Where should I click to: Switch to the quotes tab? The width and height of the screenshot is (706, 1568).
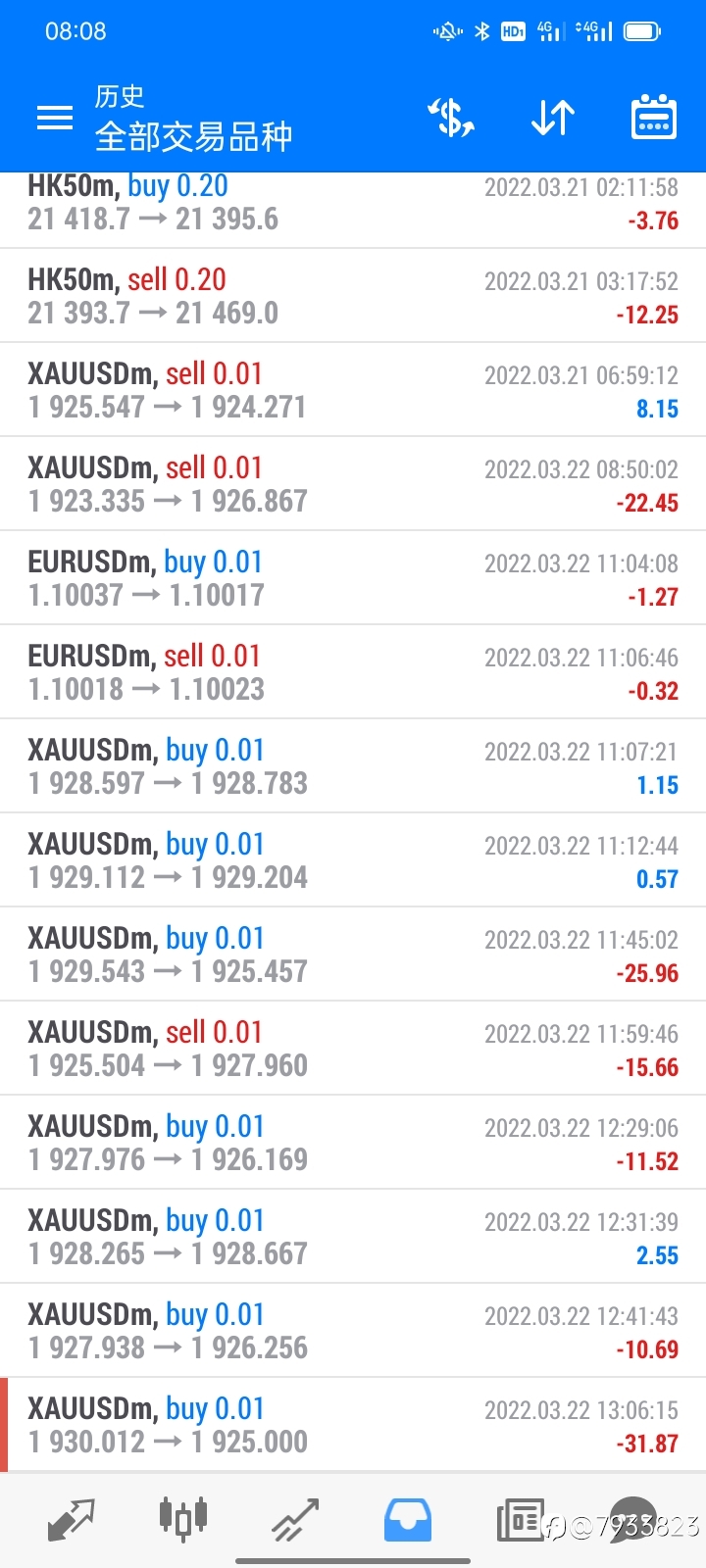click(72, 1520)
